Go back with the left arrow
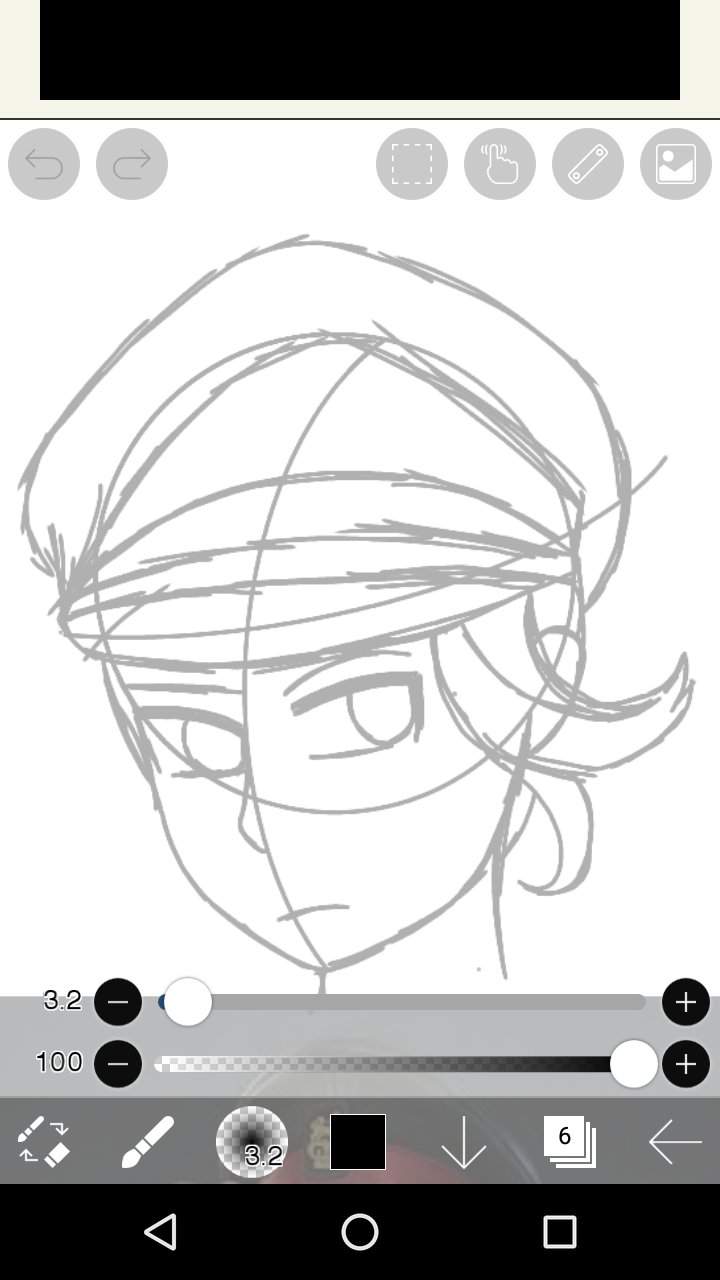Screen dimensions: 720x1280 pyautogui.click(x=674, y=1142)
